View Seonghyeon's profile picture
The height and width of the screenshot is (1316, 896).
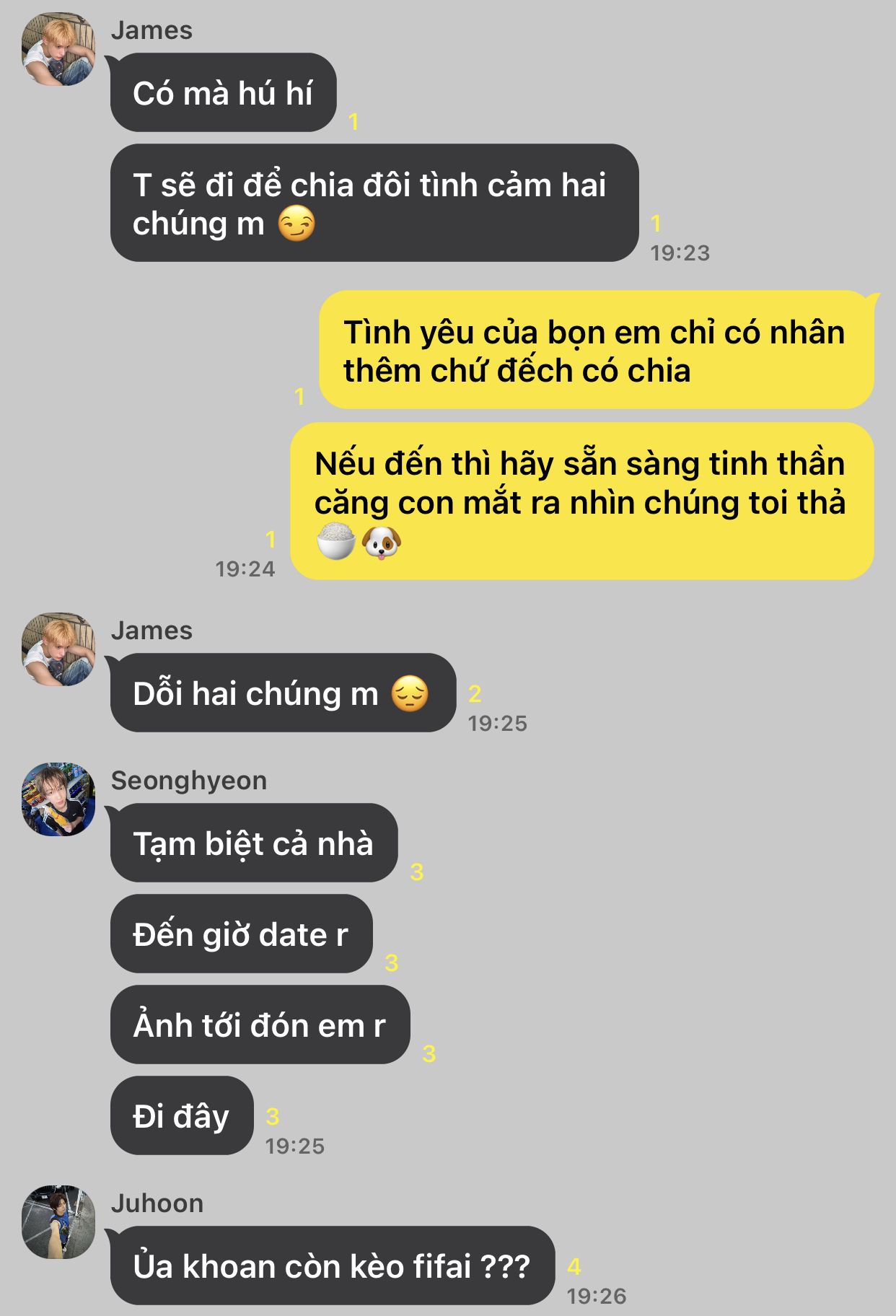point(58,799)
